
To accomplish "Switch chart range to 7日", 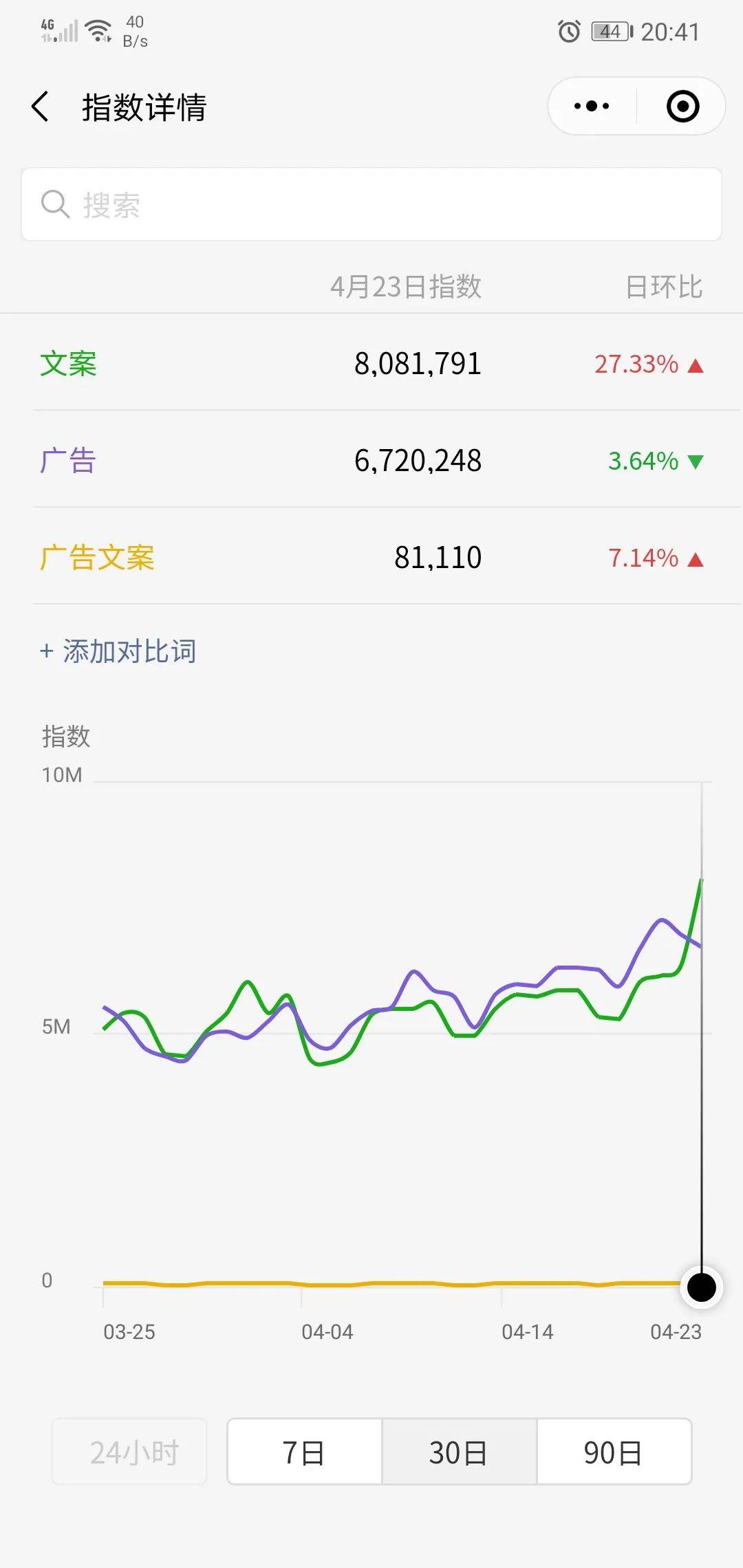I will [304, 1452].
